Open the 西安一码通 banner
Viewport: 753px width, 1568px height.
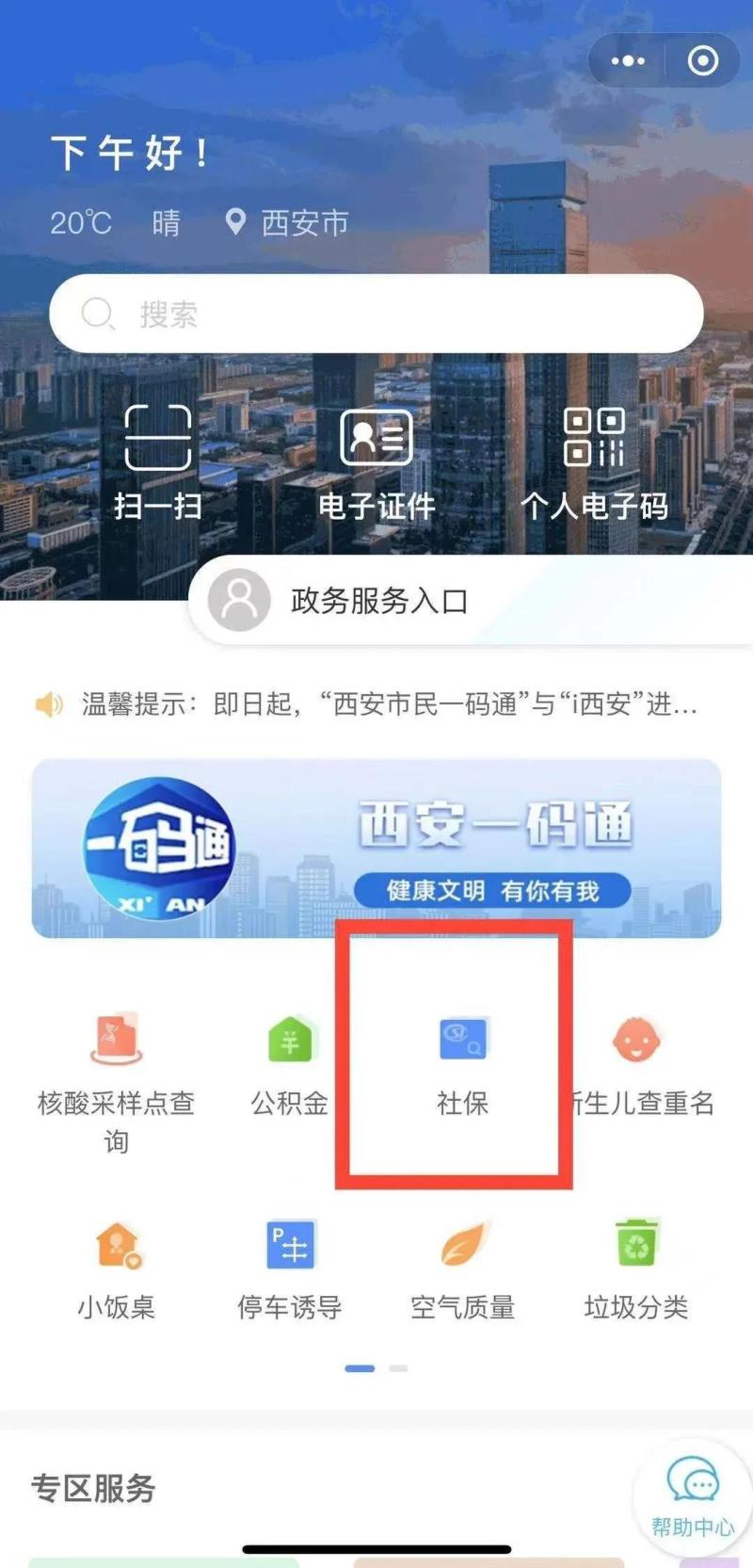[376, 848]
